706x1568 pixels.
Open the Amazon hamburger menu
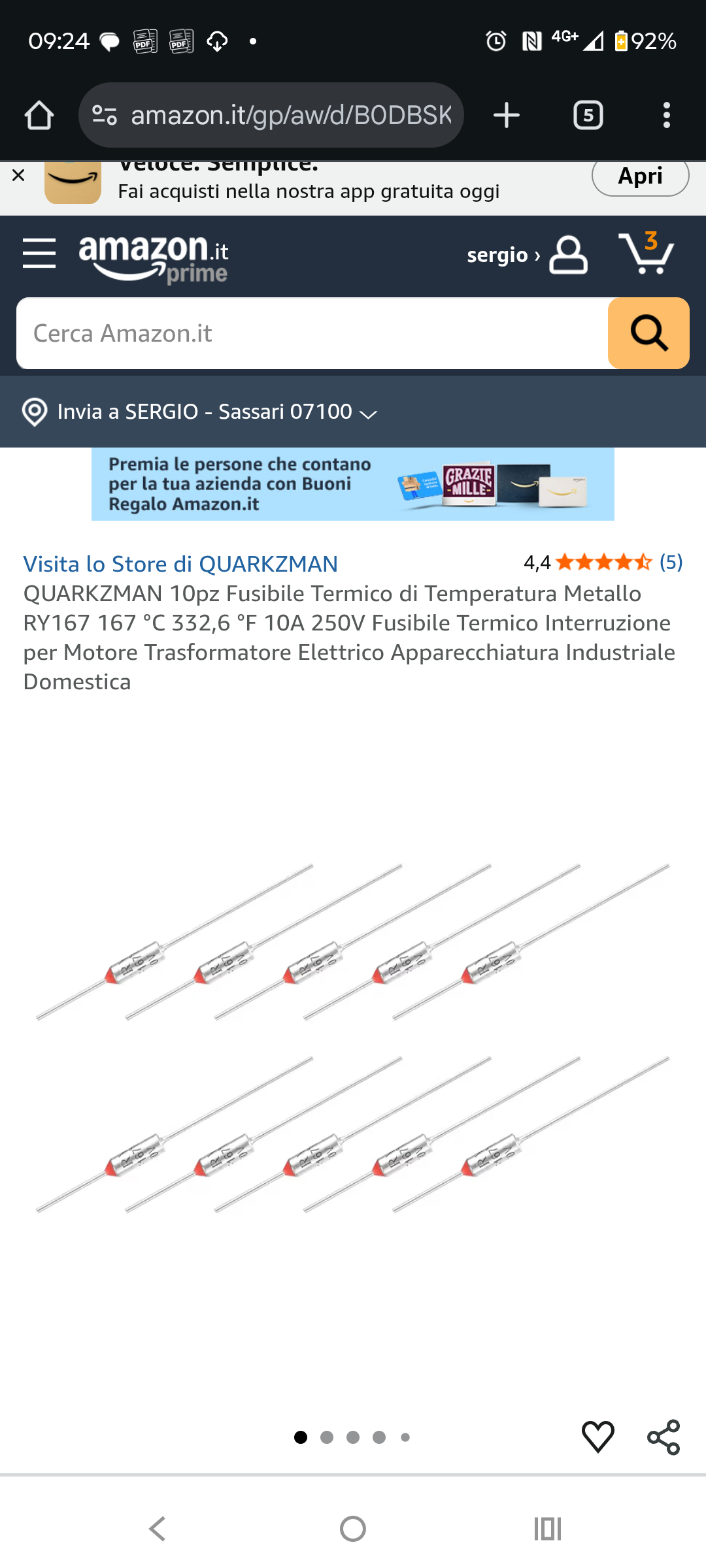(39, 253)
